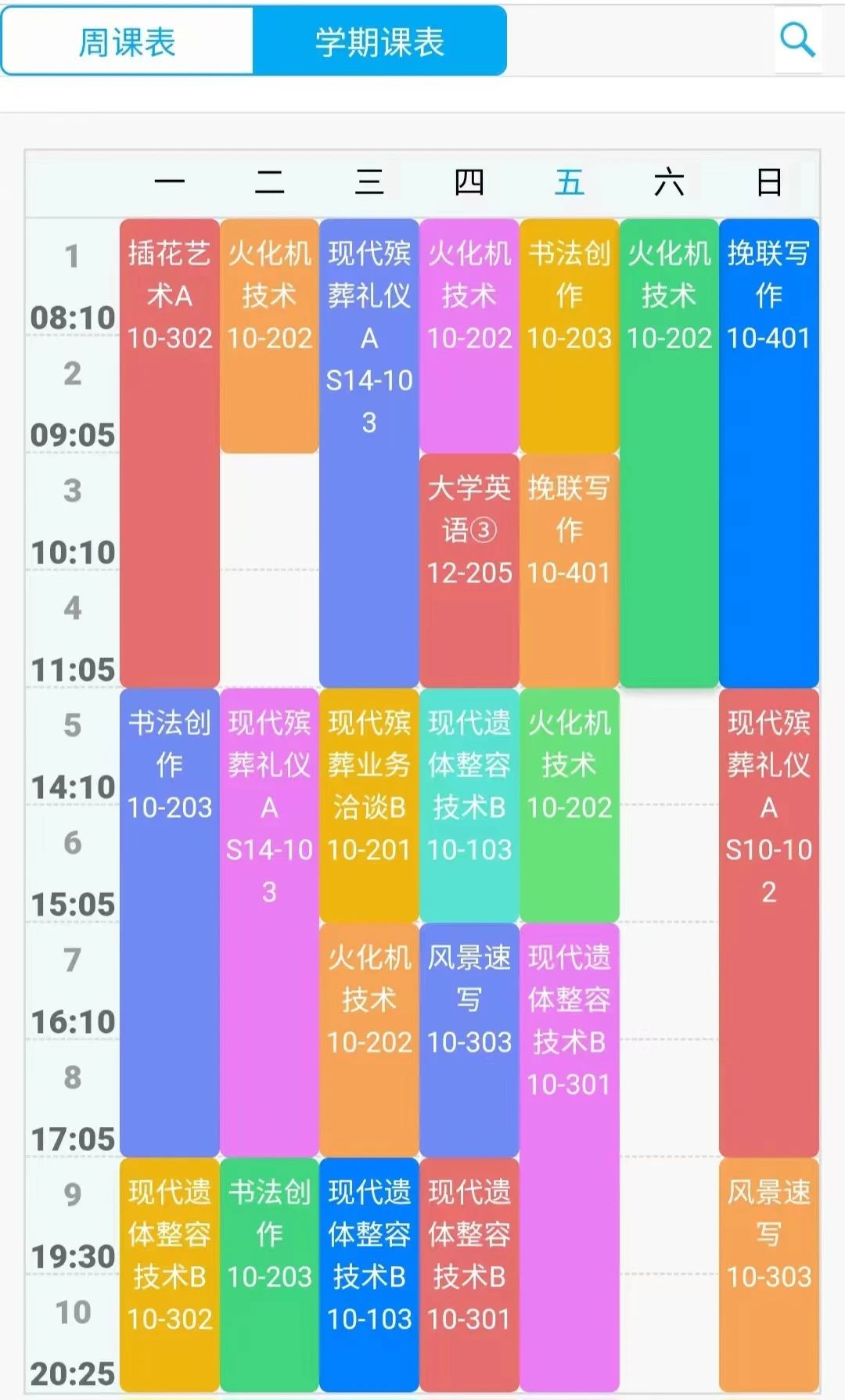The image size is (845, 1400).
Task: Open Sunday evening's 风景速写 card
Action: tap(769, 1274)
